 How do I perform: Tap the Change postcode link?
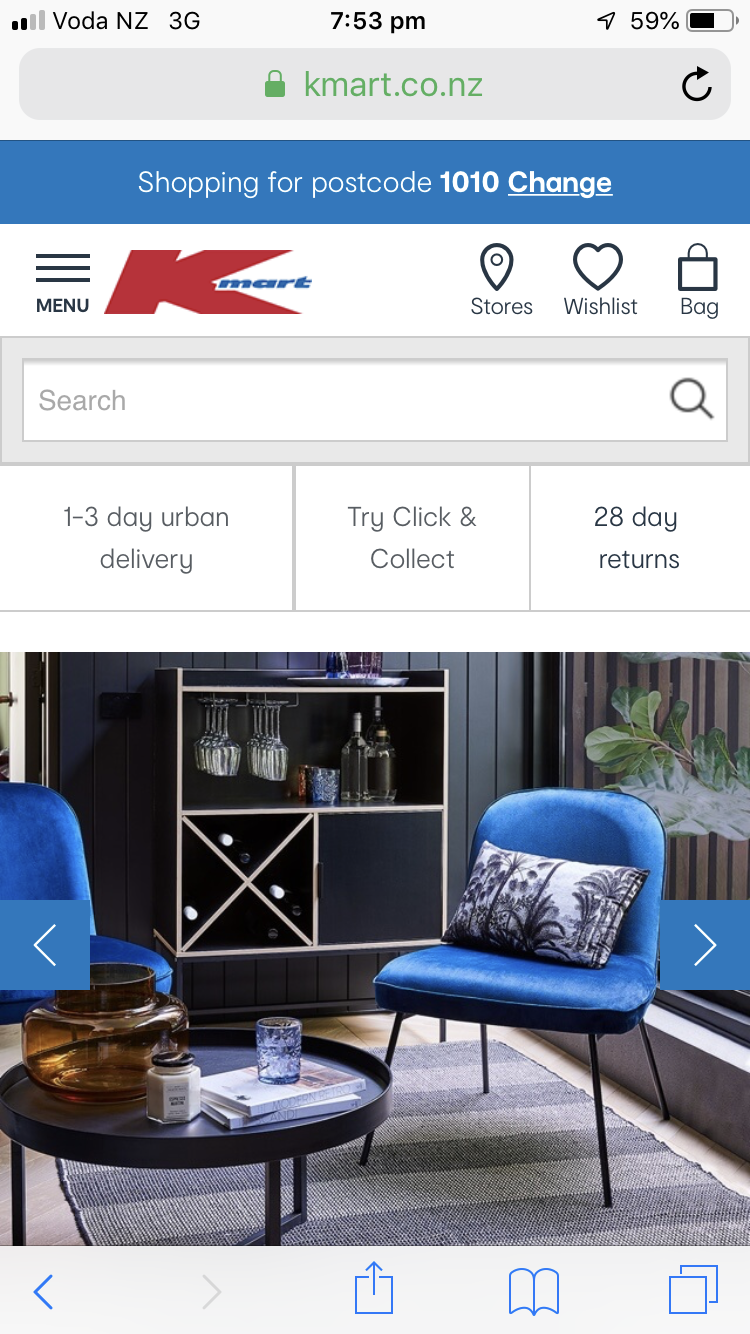pos(559,183)
